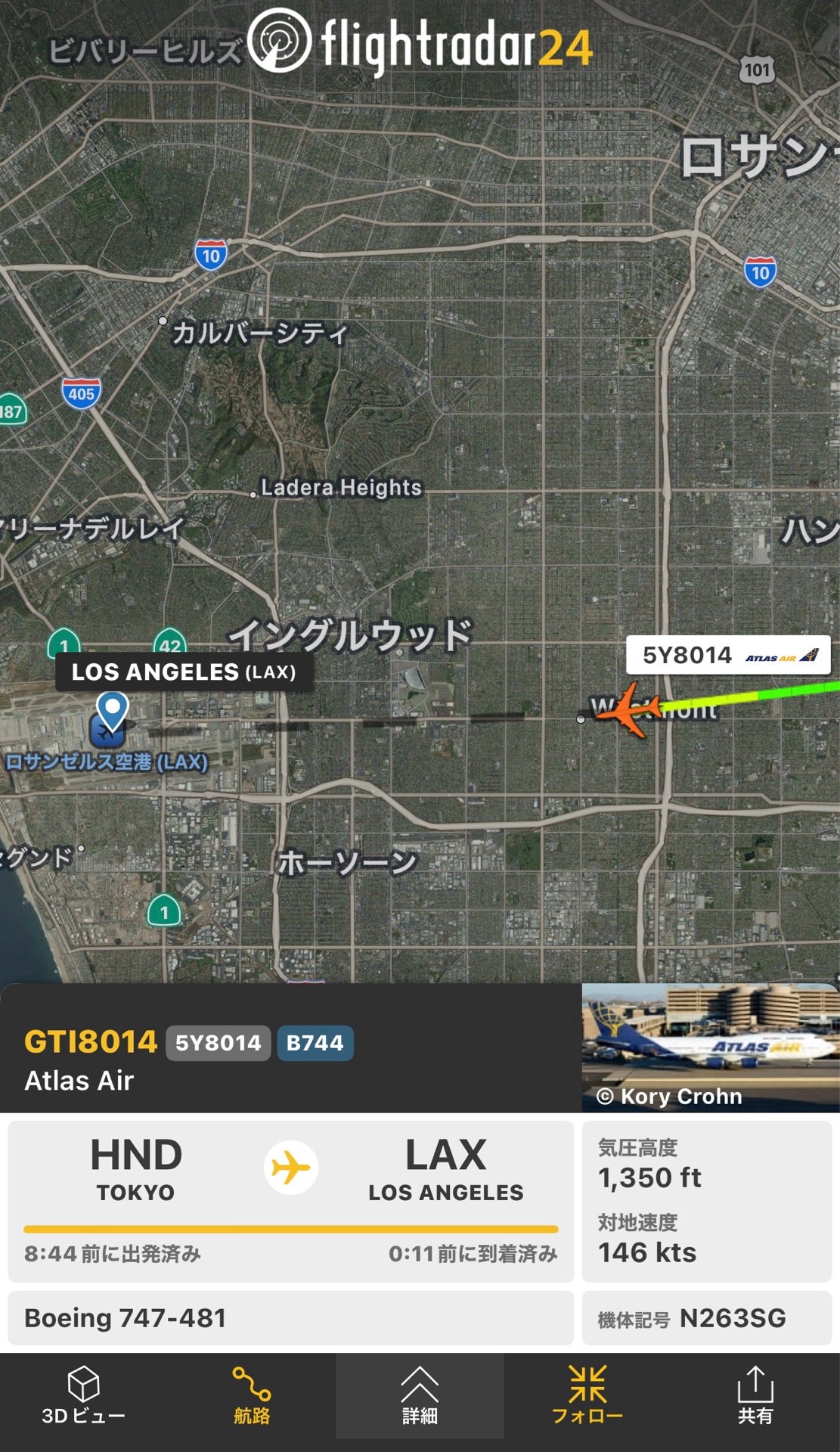Toggle the 航路 route display
840x1452 pixels.
click(x=252, y=1395)
